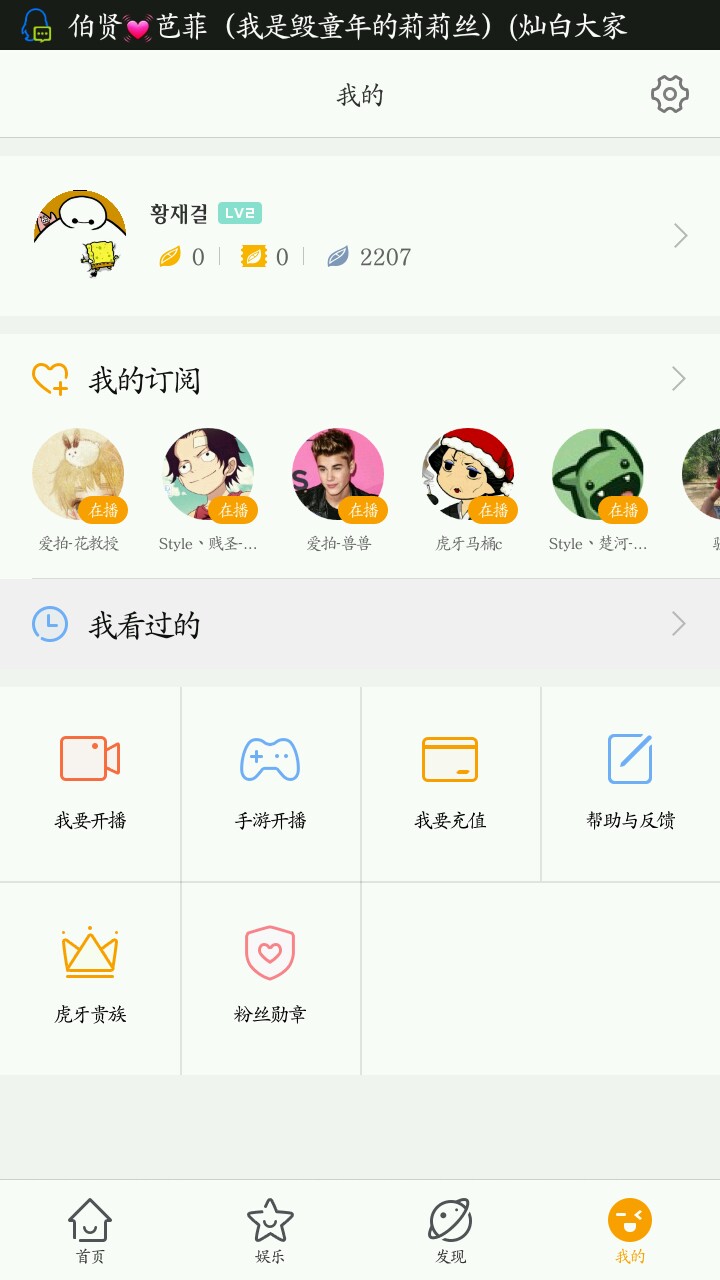Open Style、贱圣 live channel
This screenshot has height=1280, width=720.
coord(208,476)
